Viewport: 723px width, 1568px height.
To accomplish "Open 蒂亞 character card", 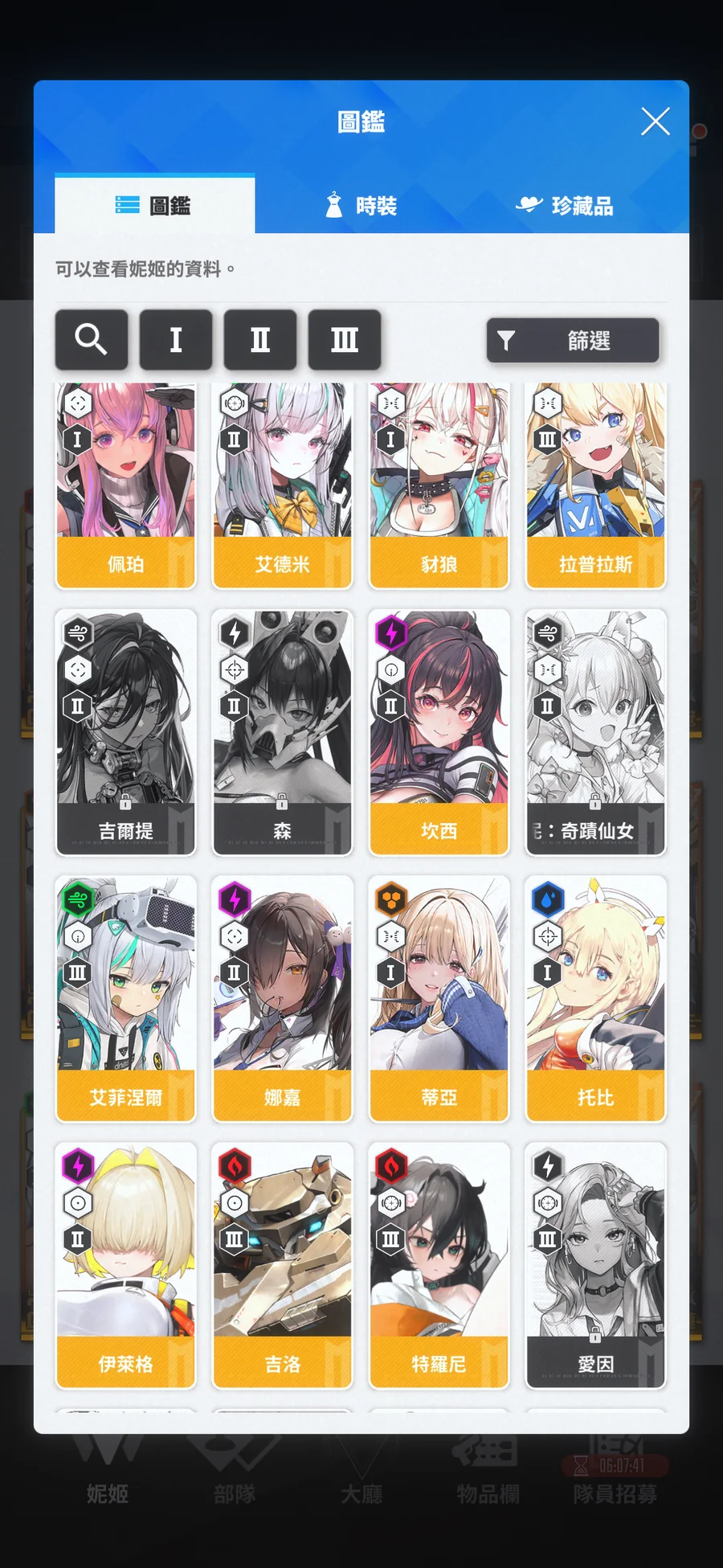I will [439, 998].
